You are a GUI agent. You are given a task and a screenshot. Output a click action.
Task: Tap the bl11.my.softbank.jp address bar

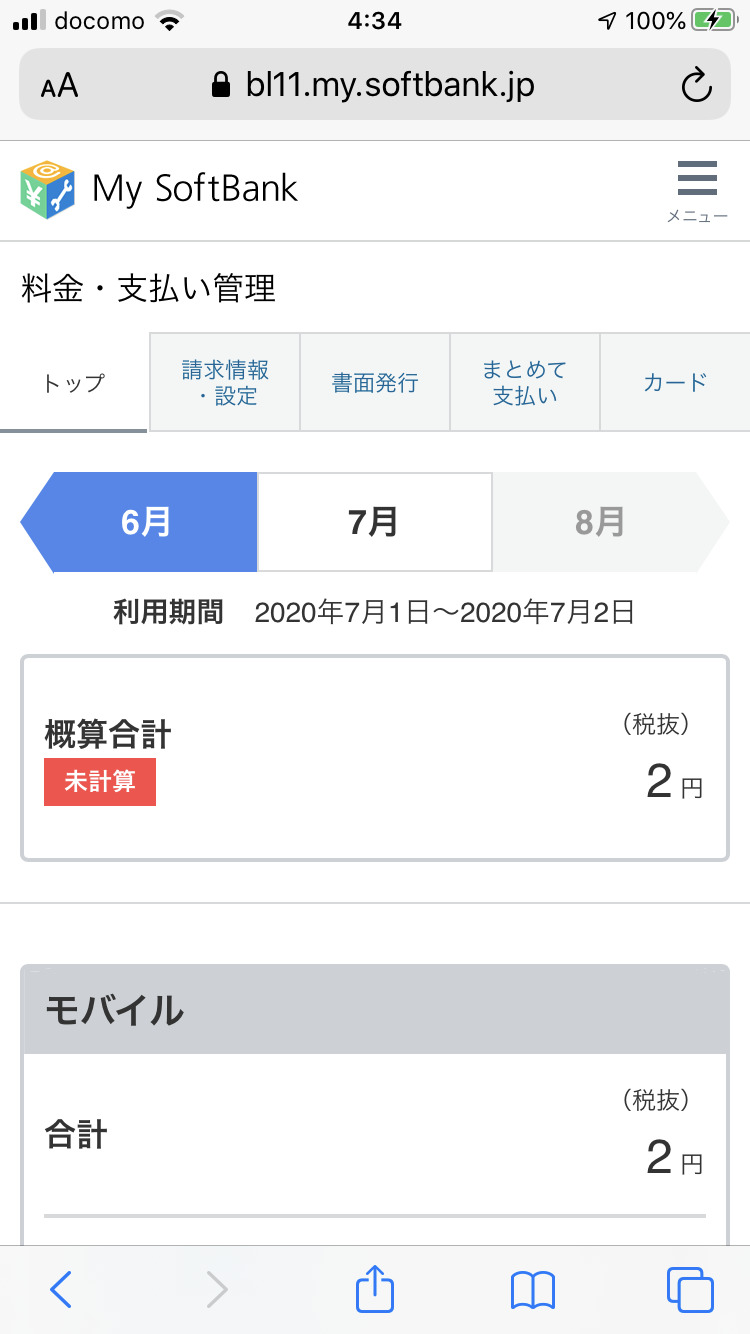(x=374, y=86)
